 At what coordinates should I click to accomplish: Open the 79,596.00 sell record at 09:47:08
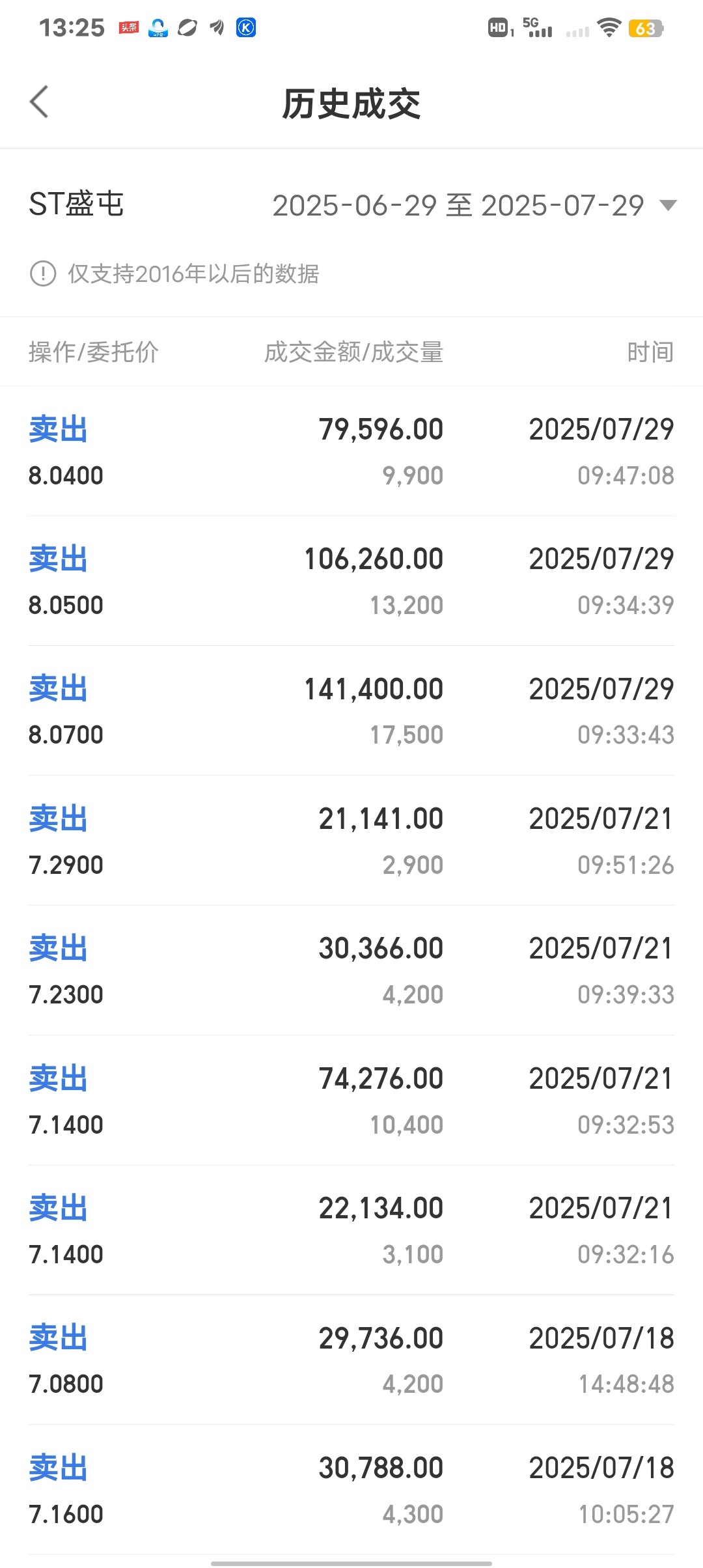351,451
